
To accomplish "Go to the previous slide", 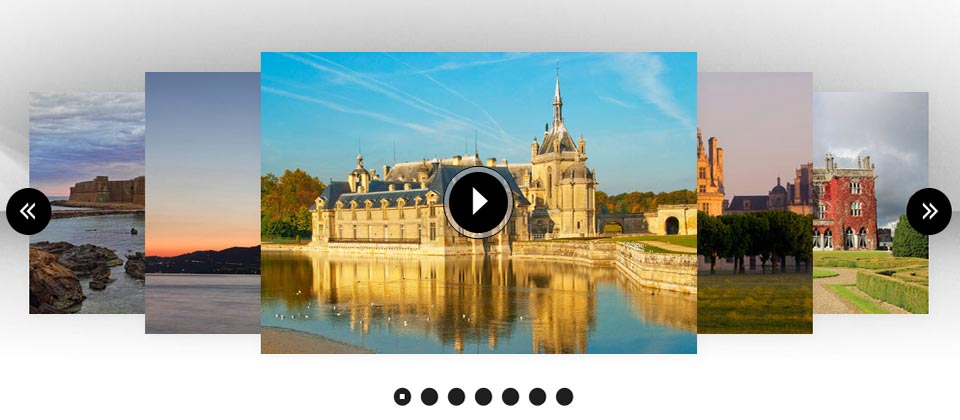I will click(x=28, y=211).
